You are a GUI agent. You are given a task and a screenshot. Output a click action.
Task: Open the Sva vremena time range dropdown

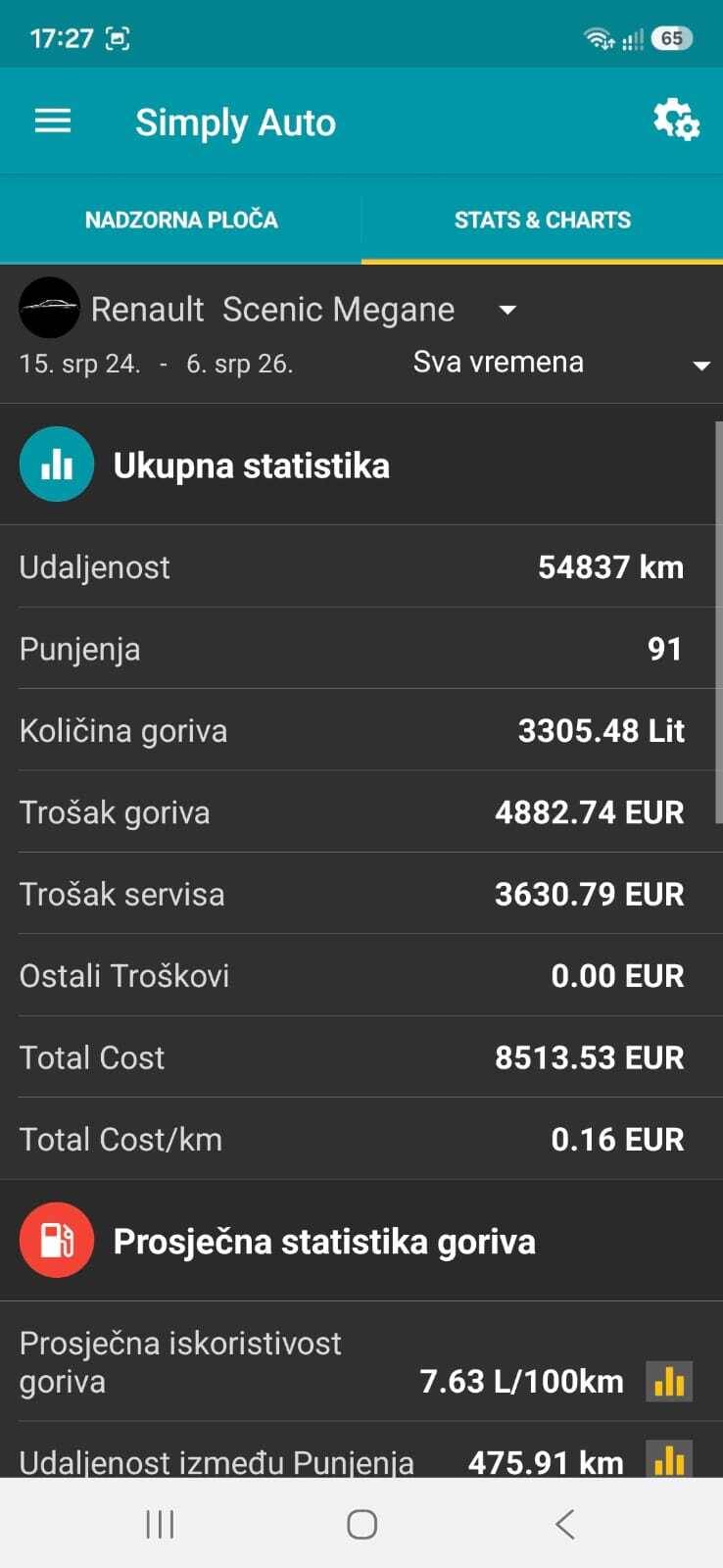coord(561,363)
